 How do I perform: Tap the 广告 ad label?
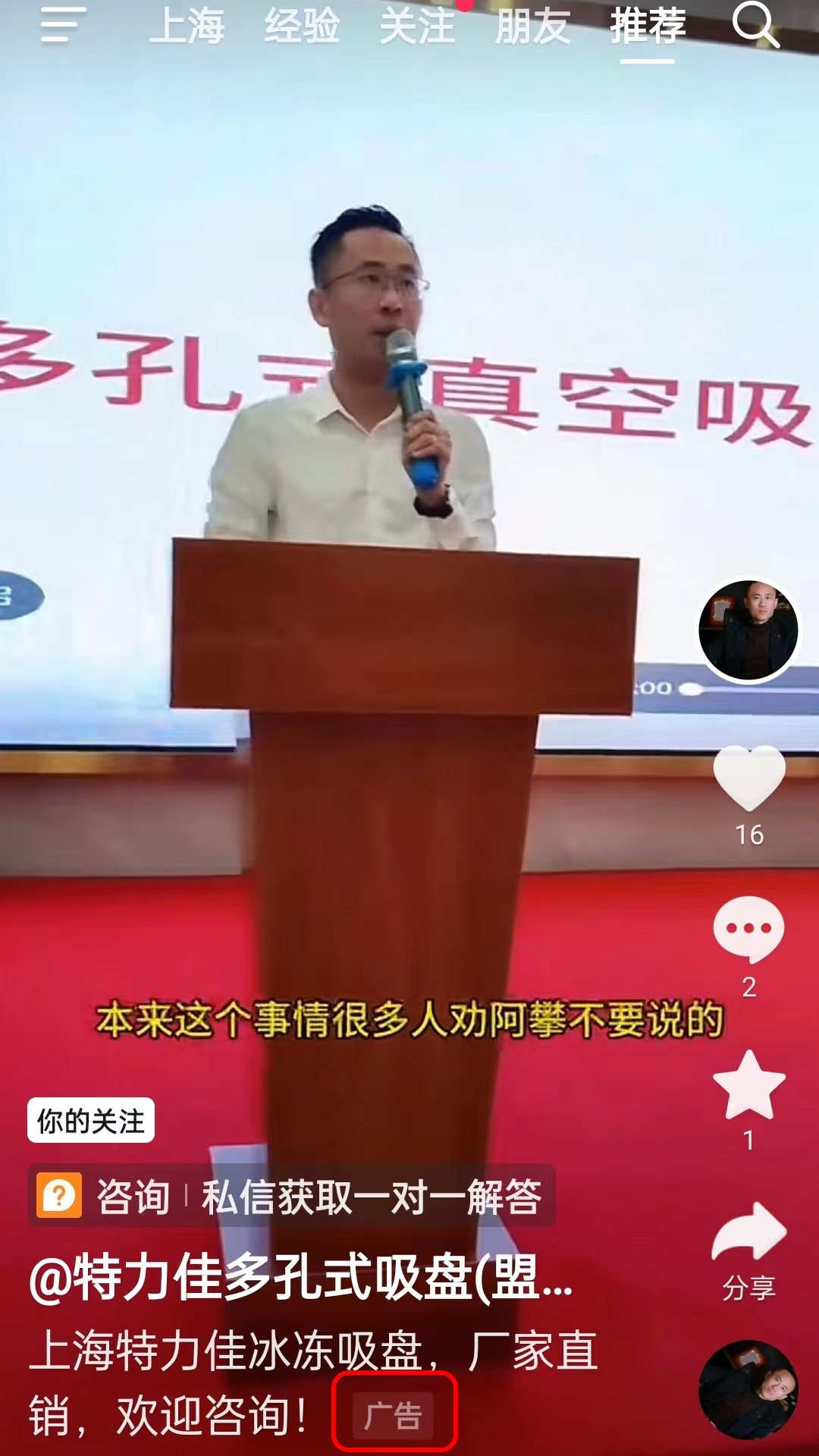coord(394,1416)
